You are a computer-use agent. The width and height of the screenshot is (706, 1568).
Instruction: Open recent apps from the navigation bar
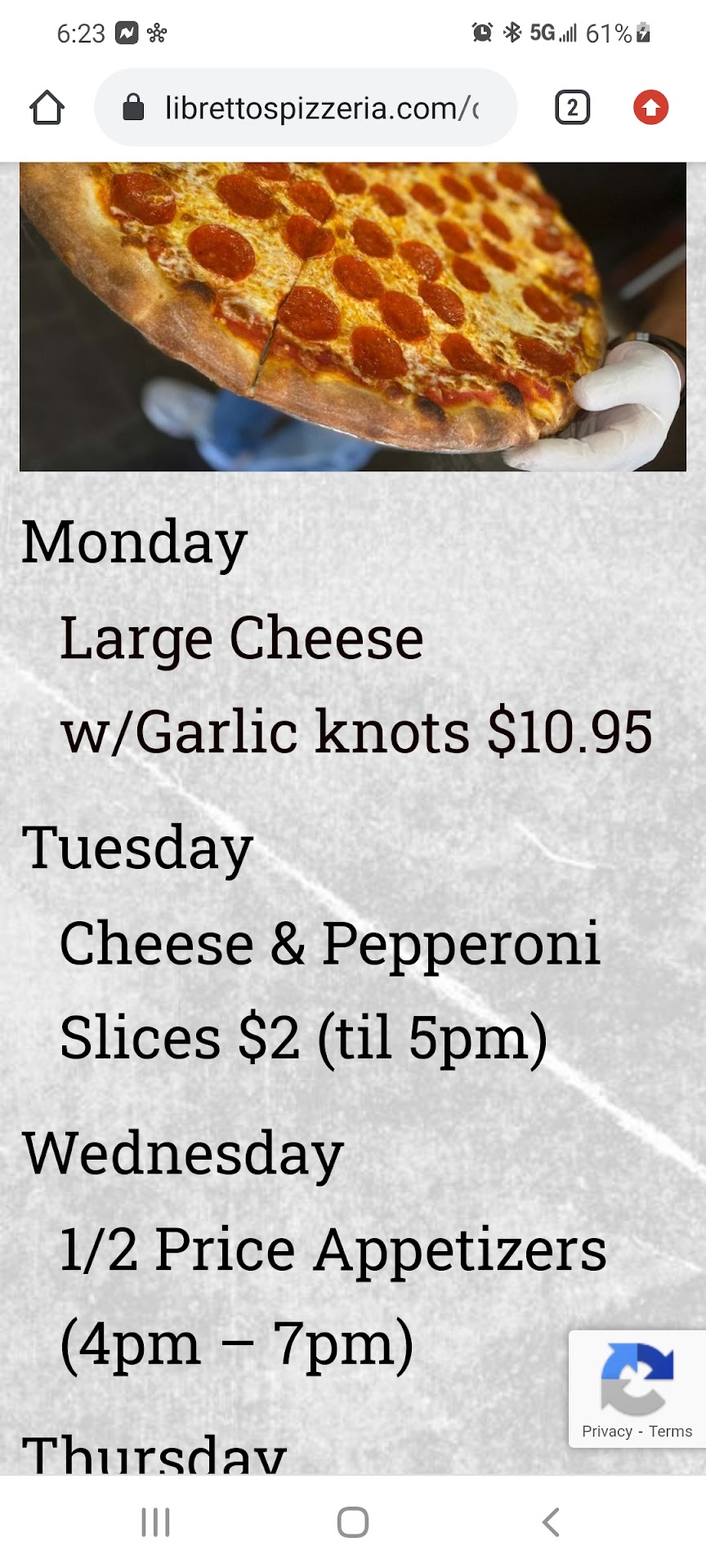click(x=155, y=1522)
